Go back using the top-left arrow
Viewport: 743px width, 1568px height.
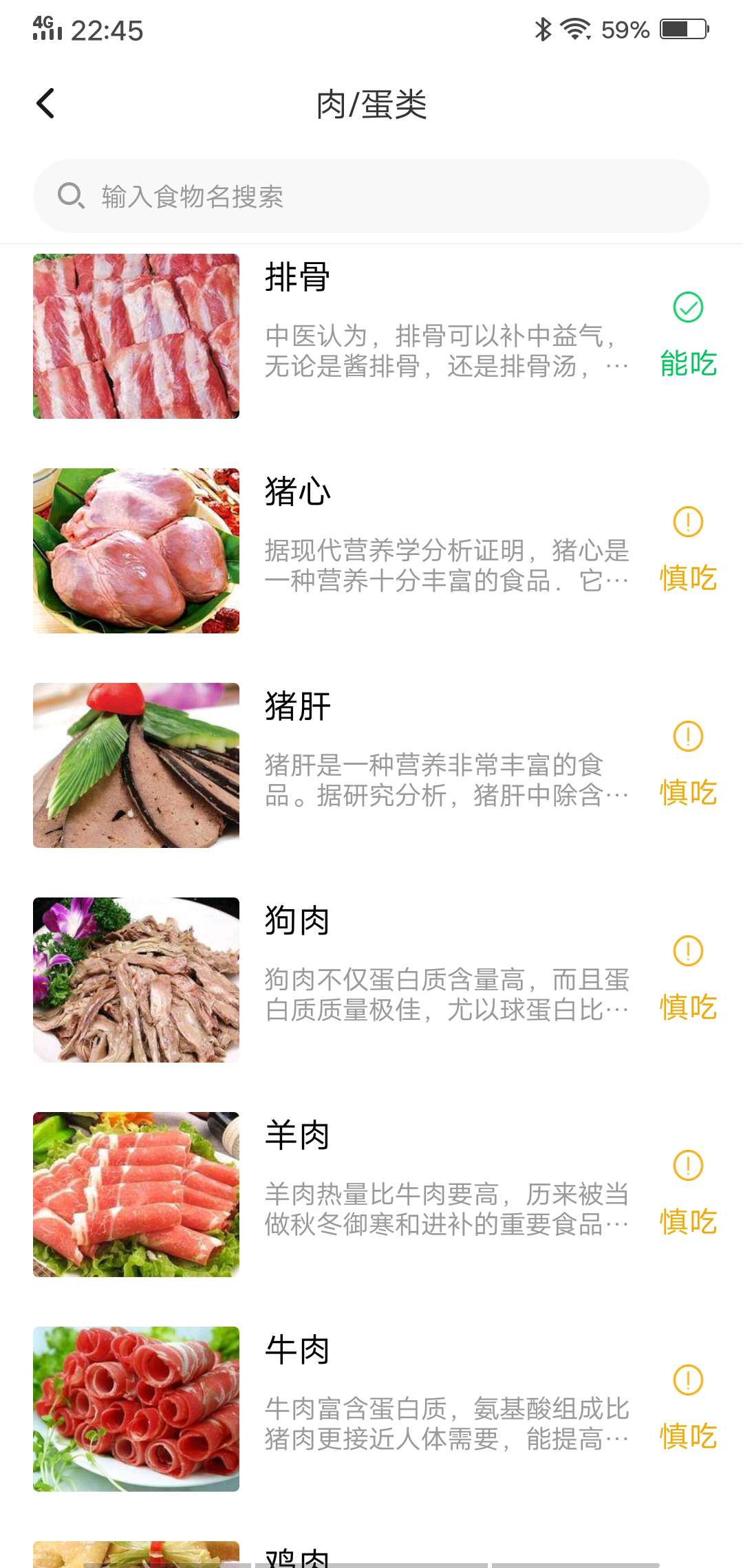click(45, 104)
